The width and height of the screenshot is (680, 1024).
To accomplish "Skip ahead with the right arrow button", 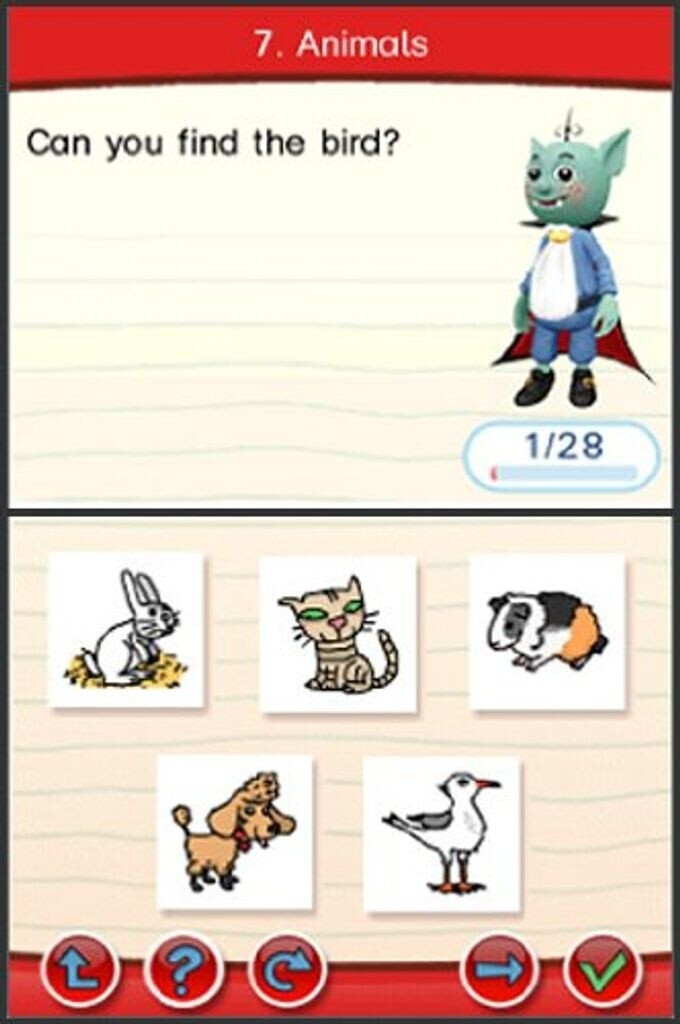I will pos(499,971).
